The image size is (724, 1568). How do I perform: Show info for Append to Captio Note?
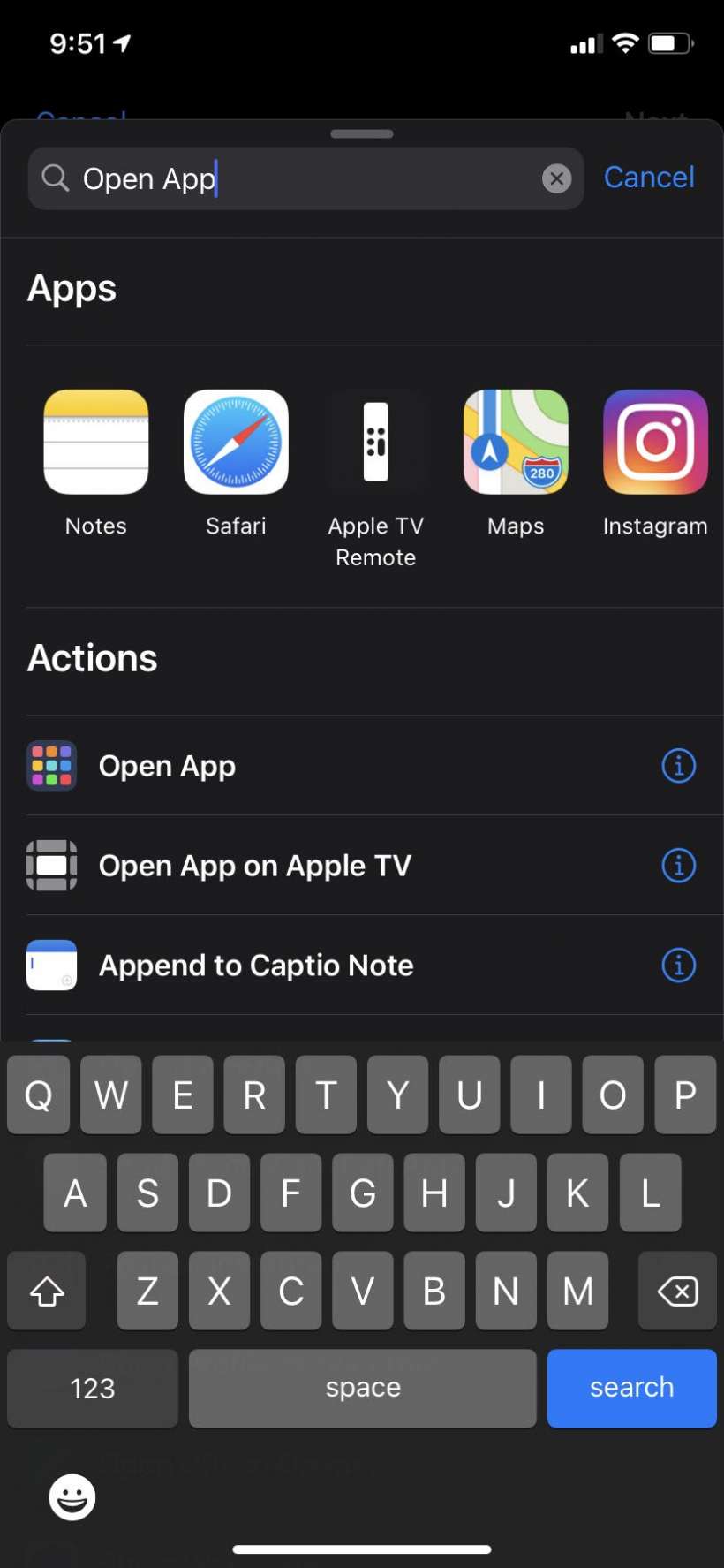click(x=678, y=966)
